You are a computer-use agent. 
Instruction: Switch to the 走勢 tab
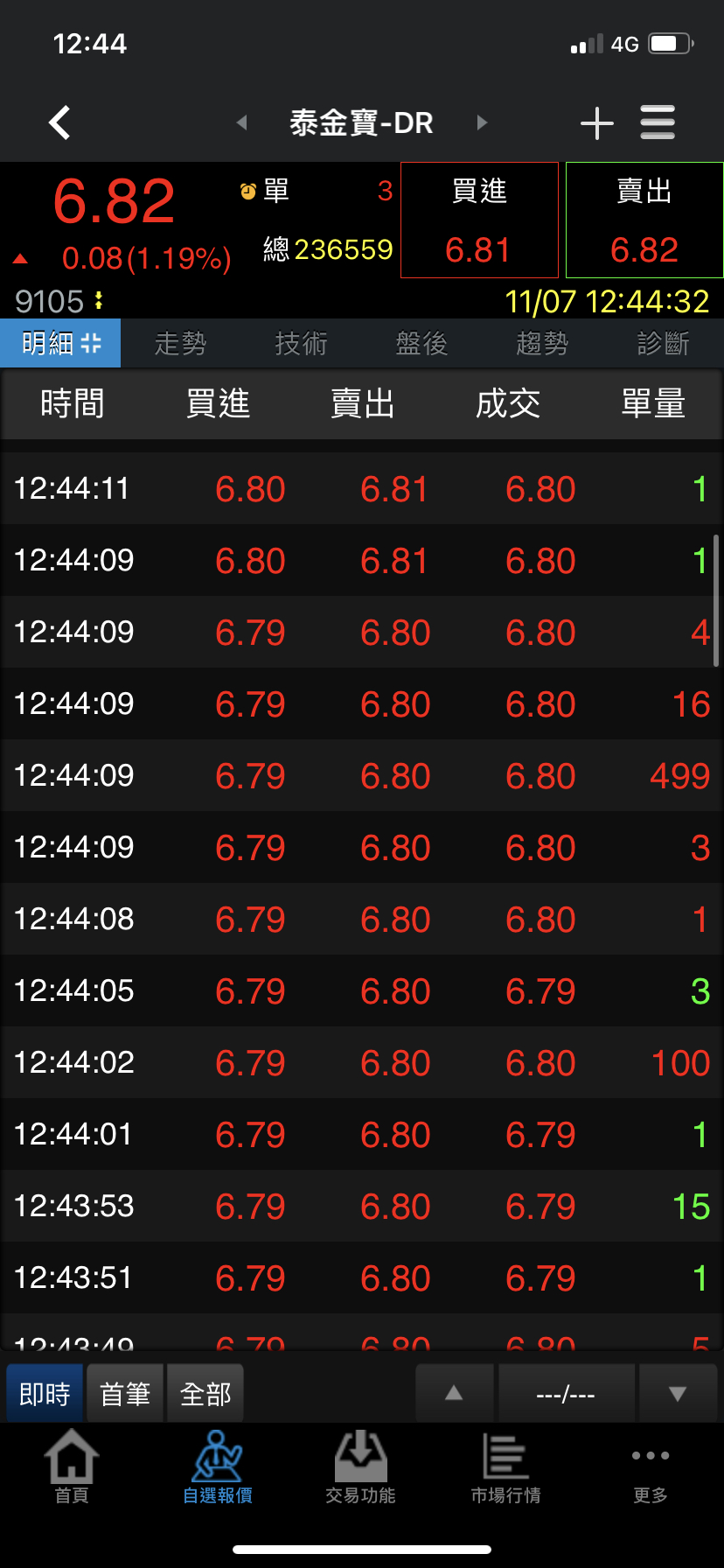tap(180, 343)
